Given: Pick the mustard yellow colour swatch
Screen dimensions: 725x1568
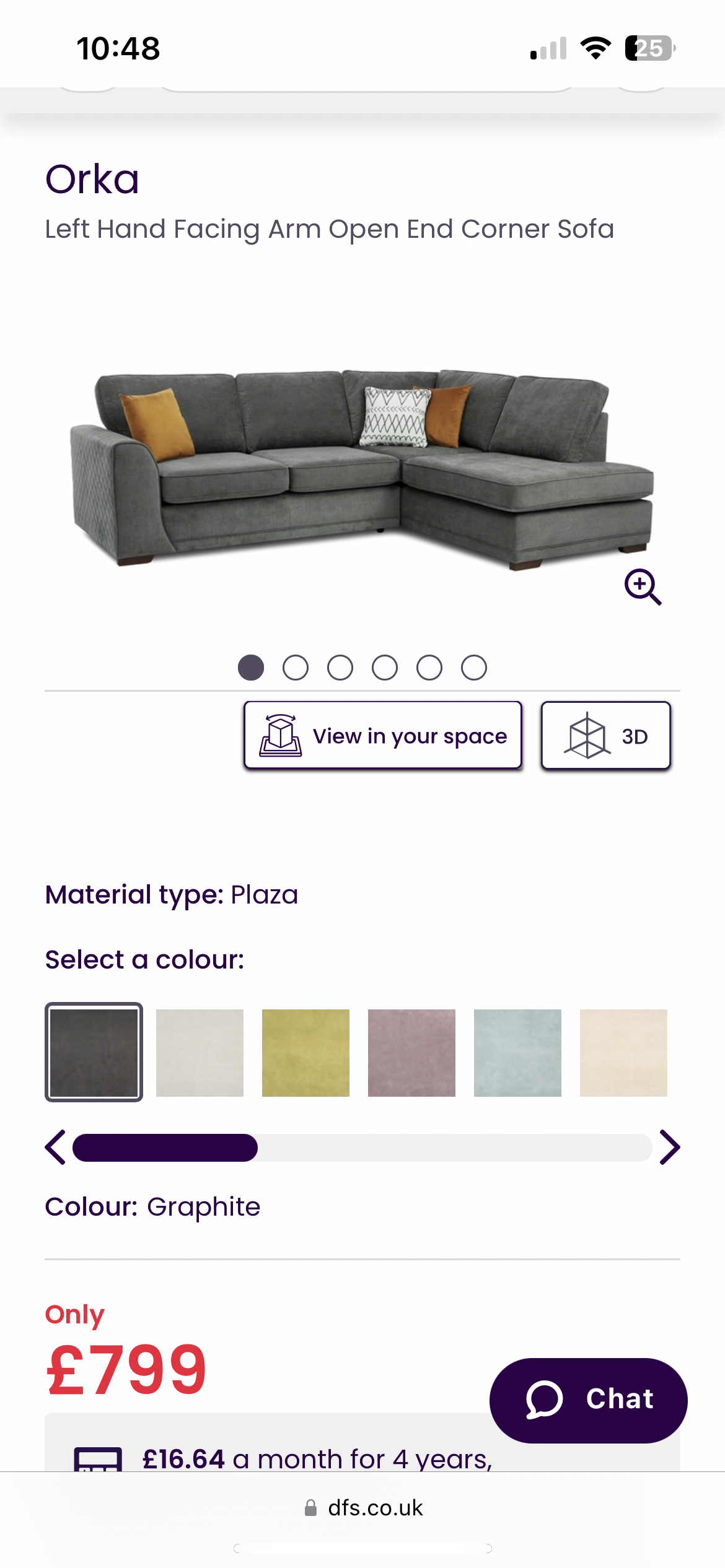Looking at the screenshot, I should tap(305, 1052).
